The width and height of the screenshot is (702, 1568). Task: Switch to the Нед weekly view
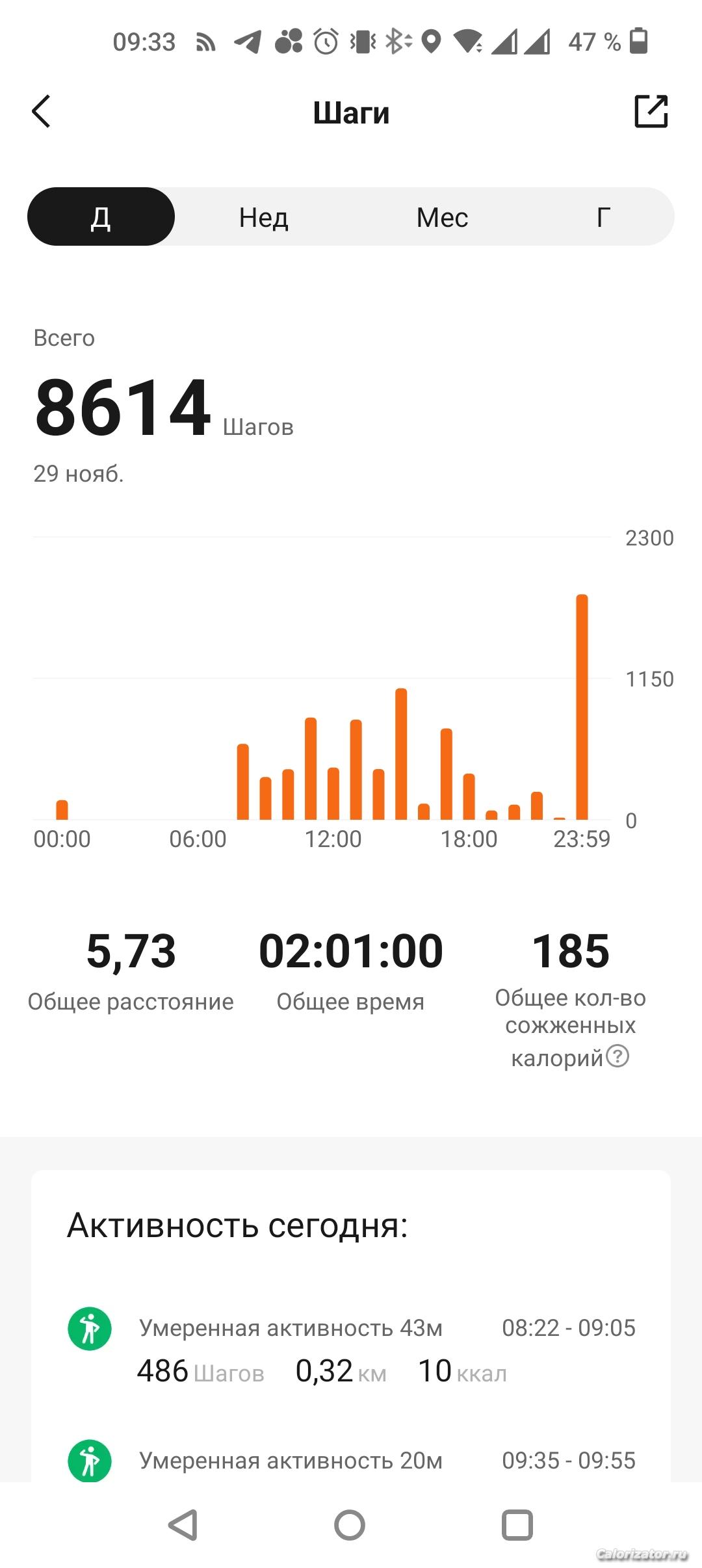pyautogui.click(x=263, y=217)
